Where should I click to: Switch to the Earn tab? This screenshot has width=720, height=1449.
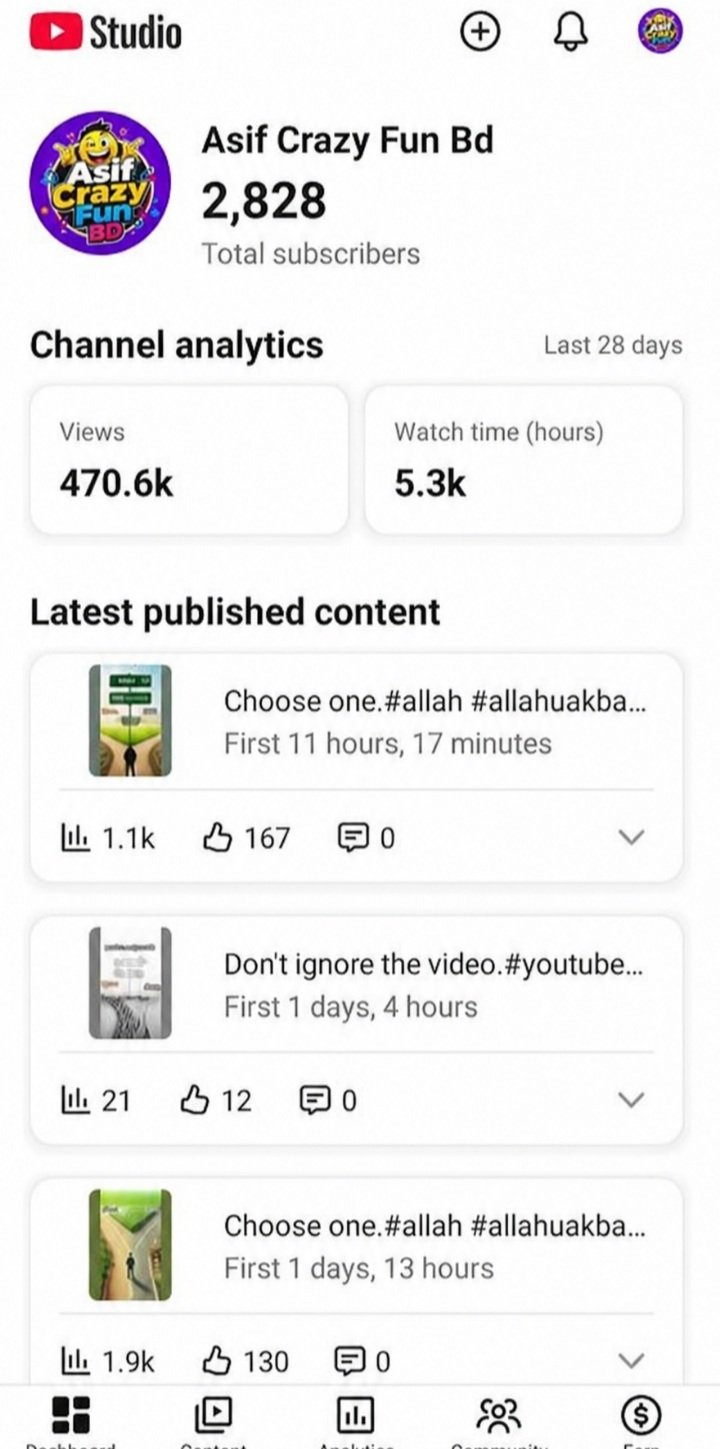[640, 1420]
